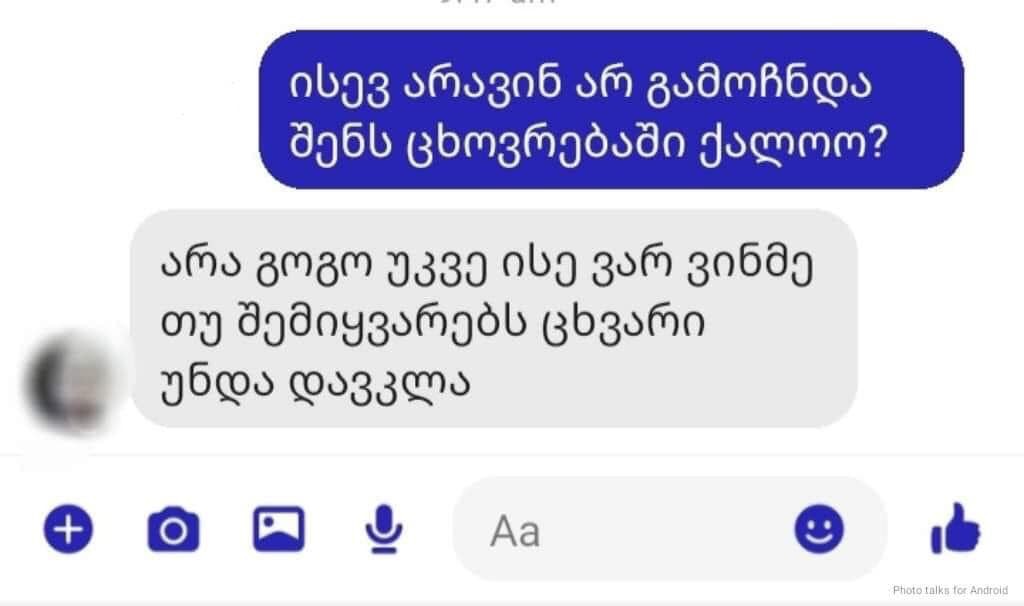Image resolution: width=1024 pixels, height=606 pixels.
Task: Tap the microphone to record a voice message
Action: click(x=383, y=529)
